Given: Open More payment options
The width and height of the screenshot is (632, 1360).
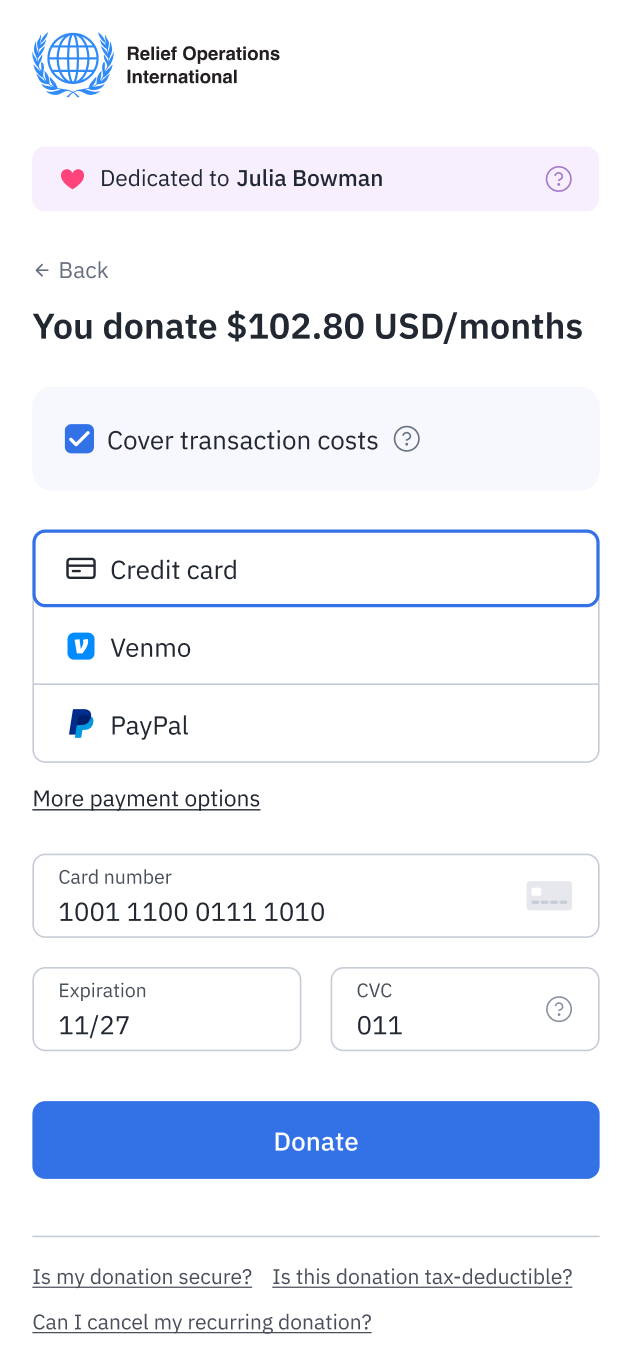Looking at the screenshot, I should (x=146, y=799).
